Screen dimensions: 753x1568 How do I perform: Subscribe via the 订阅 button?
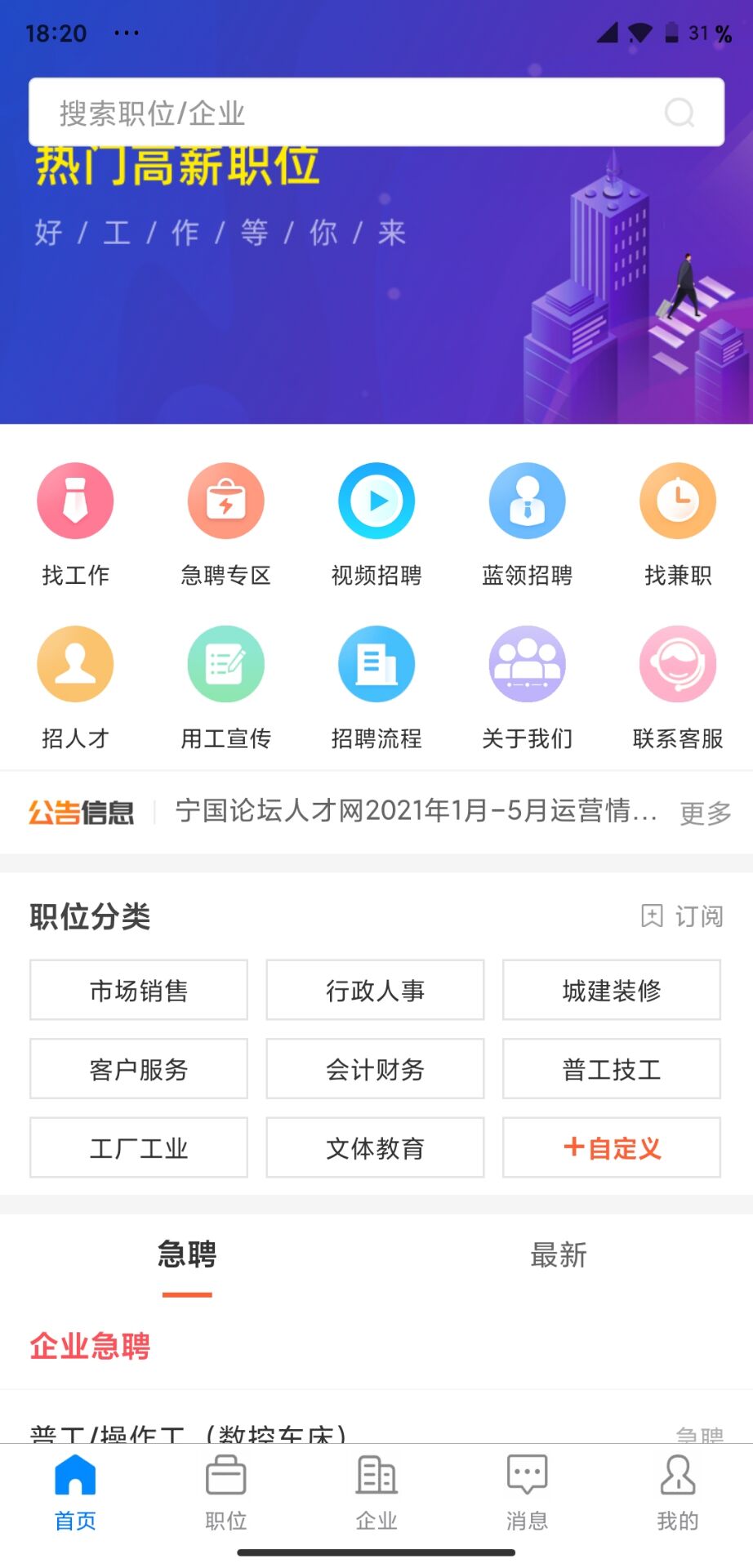tap(684, 915)
